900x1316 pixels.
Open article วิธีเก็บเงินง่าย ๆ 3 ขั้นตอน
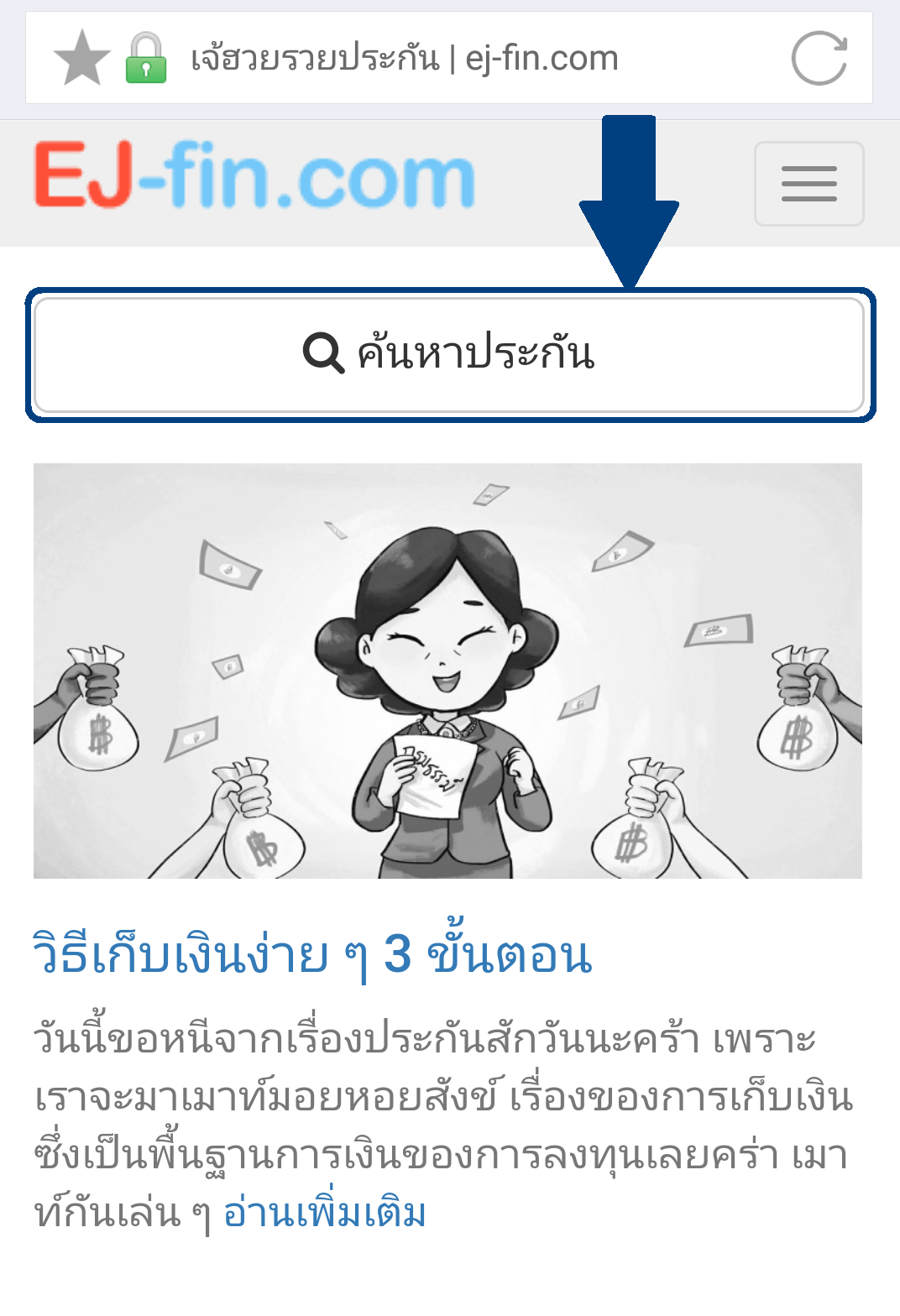coord(312,955)
